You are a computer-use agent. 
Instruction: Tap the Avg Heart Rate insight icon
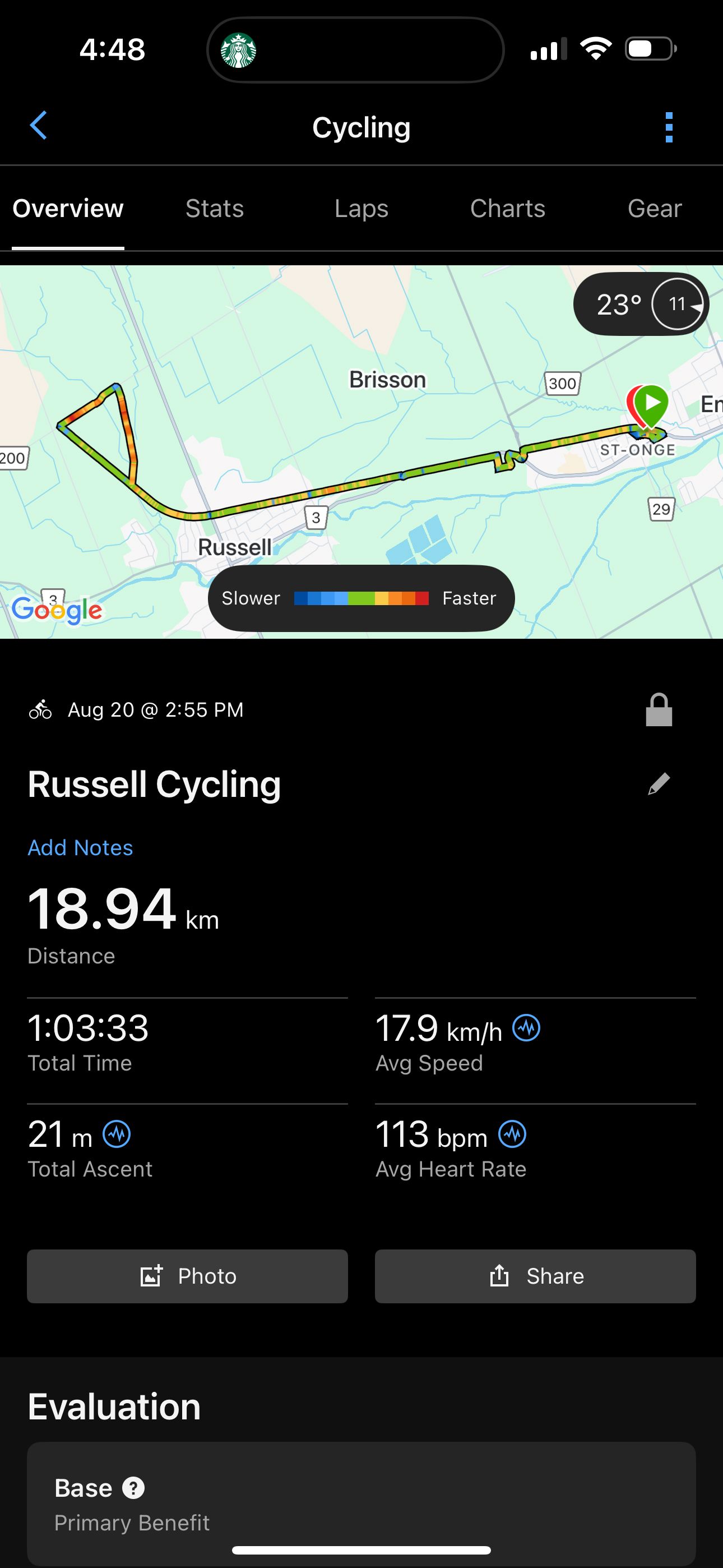click(x=512, y=1134)
